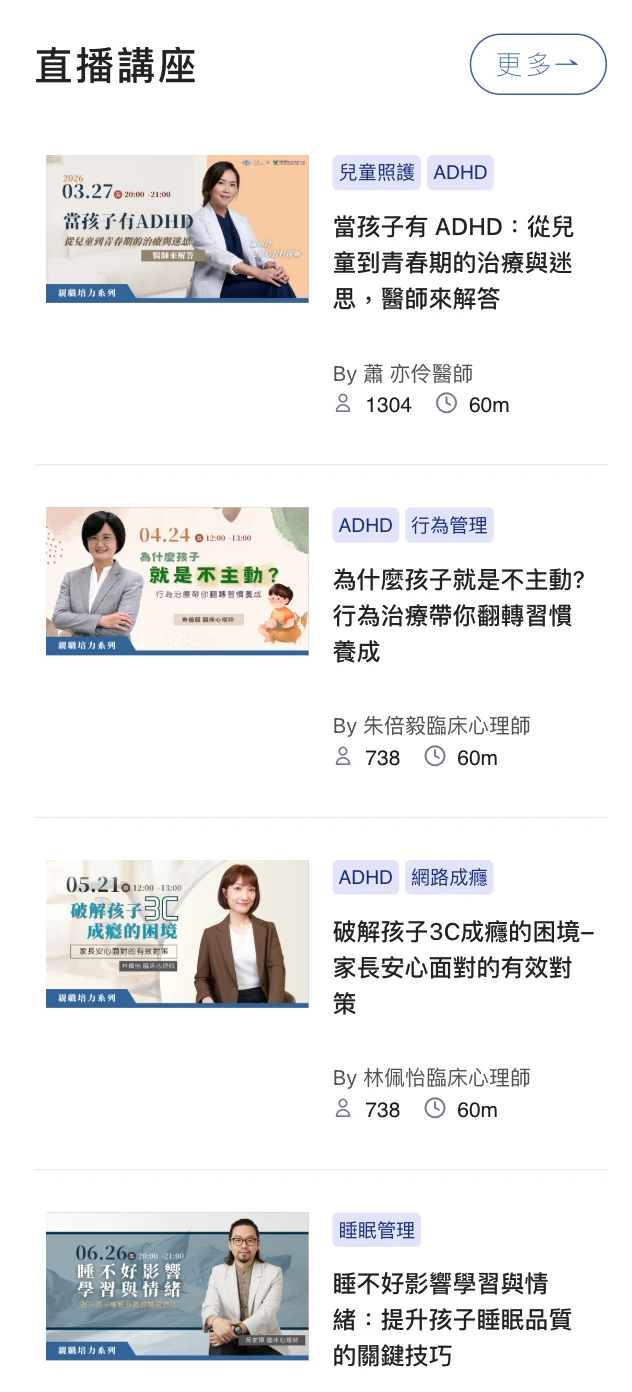Select the 睡眠管理 tag
The height and width of the screenshot is (1392, 632).
point(376,1231)
